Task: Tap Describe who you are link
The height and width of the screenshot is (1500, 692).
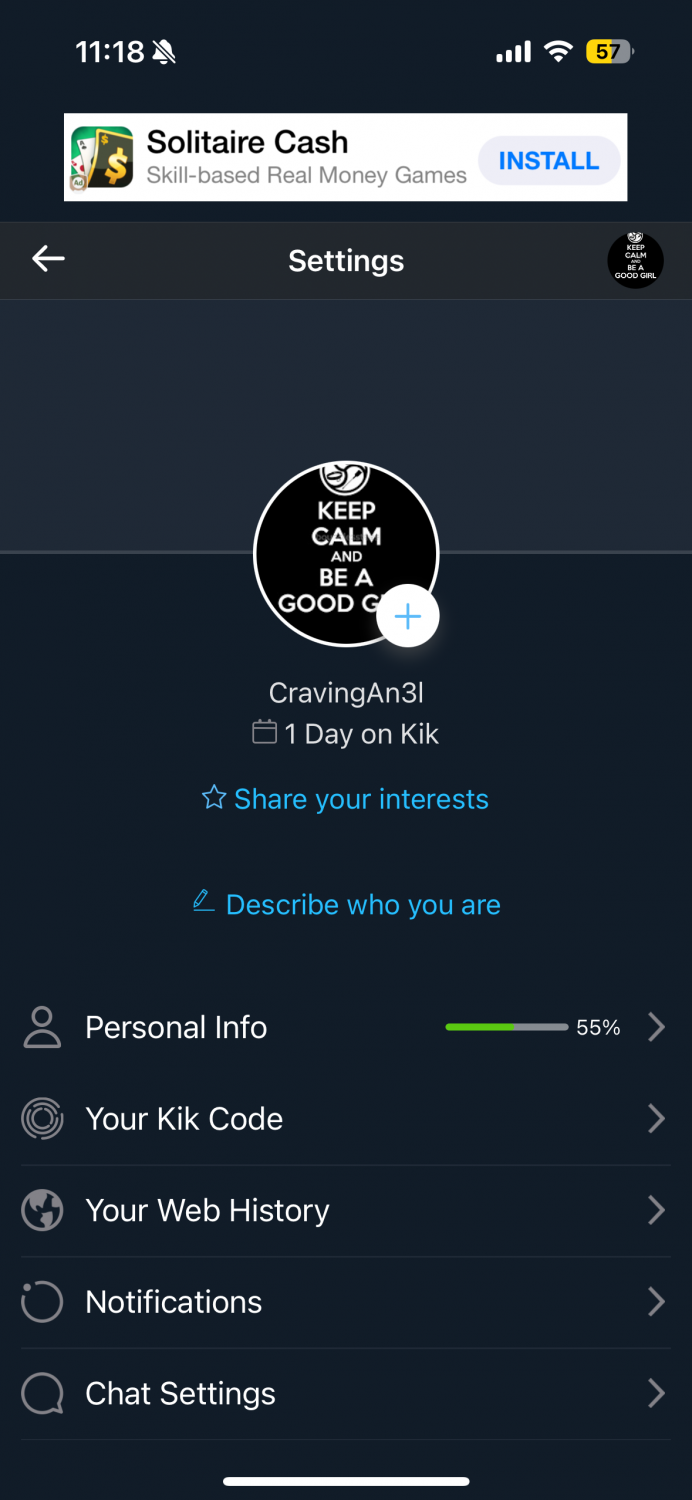Action: point(346,904)
